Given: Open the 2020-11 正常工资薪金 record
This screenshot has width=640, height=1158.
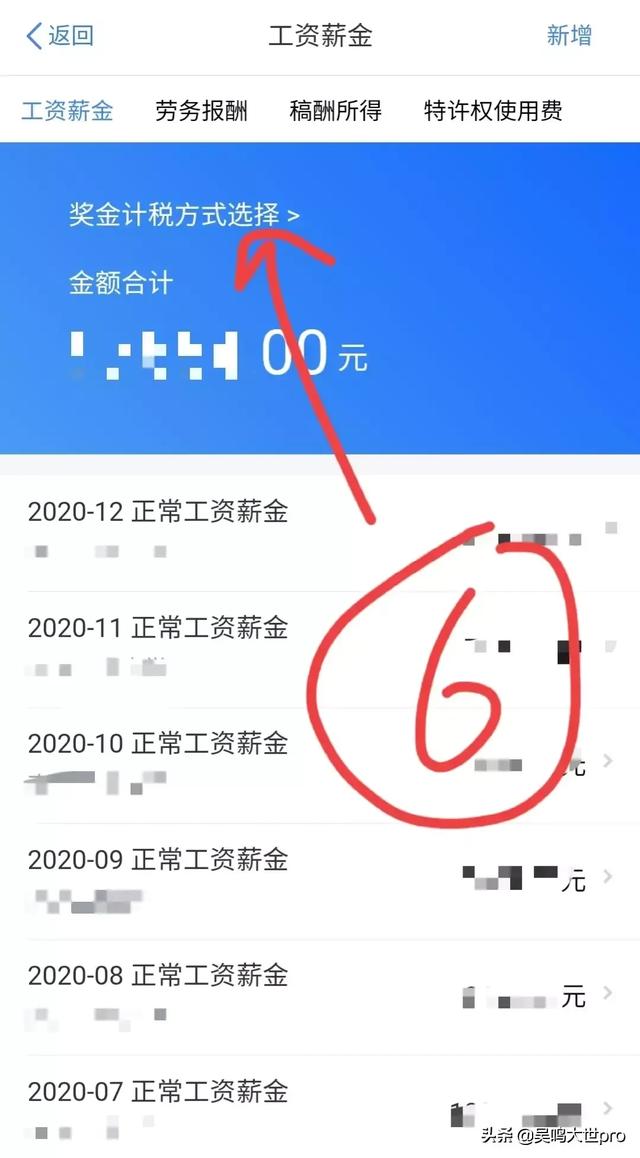Looking at the screenshot, I should pos(320,649).
